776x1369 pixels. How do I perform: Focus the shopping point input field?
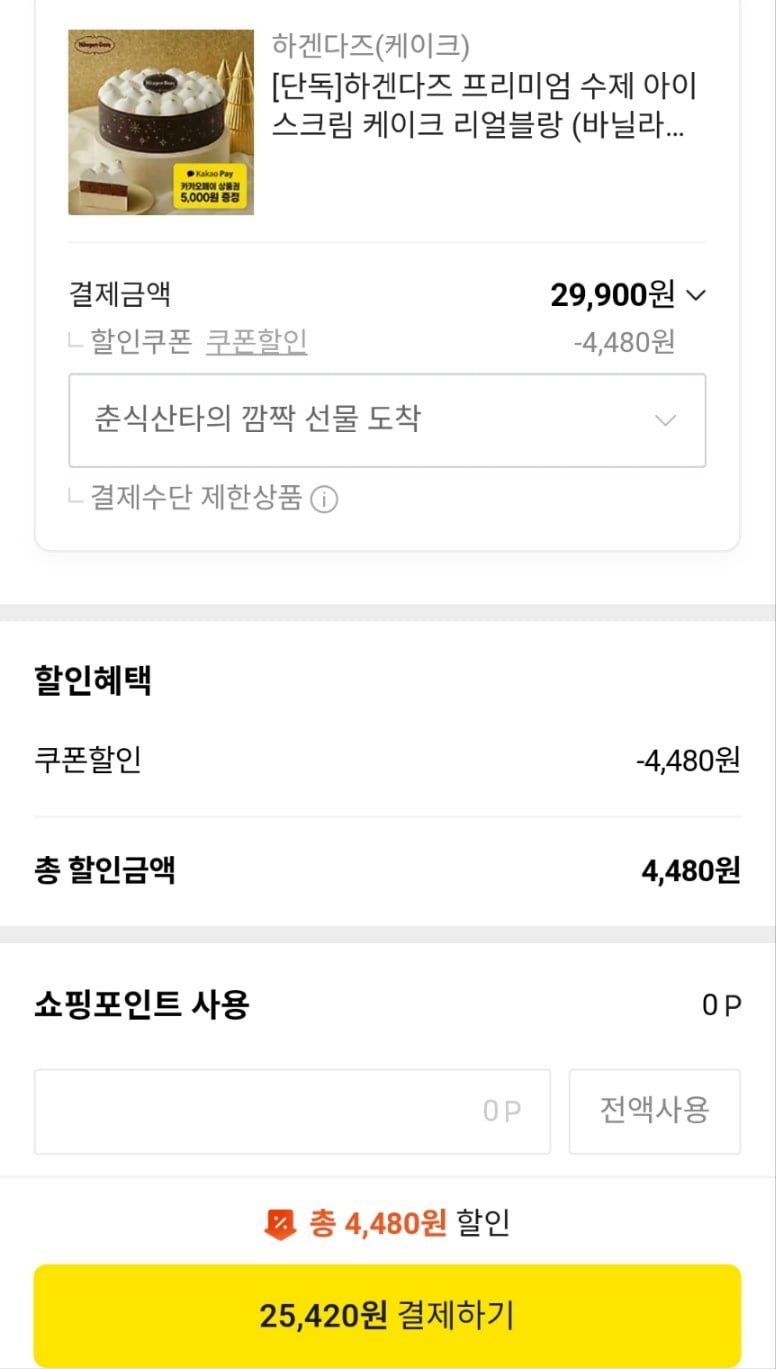click(x=292, y=1111)
